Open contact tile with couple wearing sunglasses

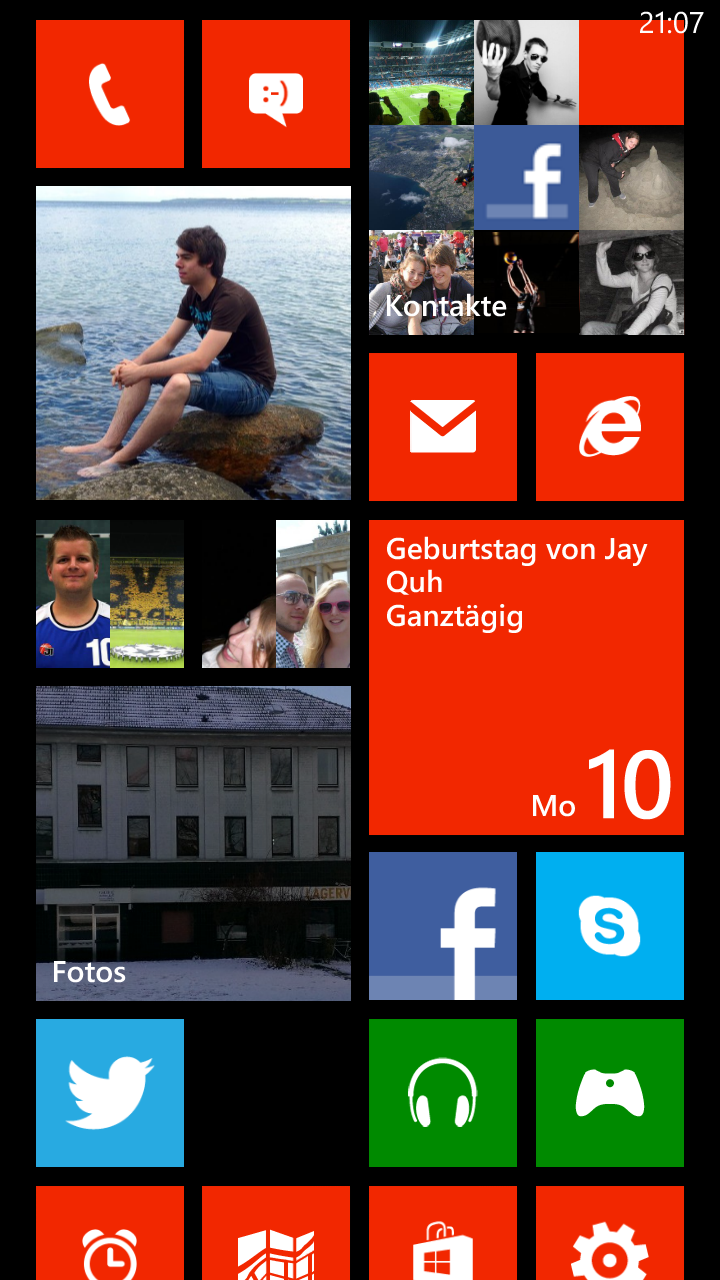pyautogui.click(x=276, y=594)
